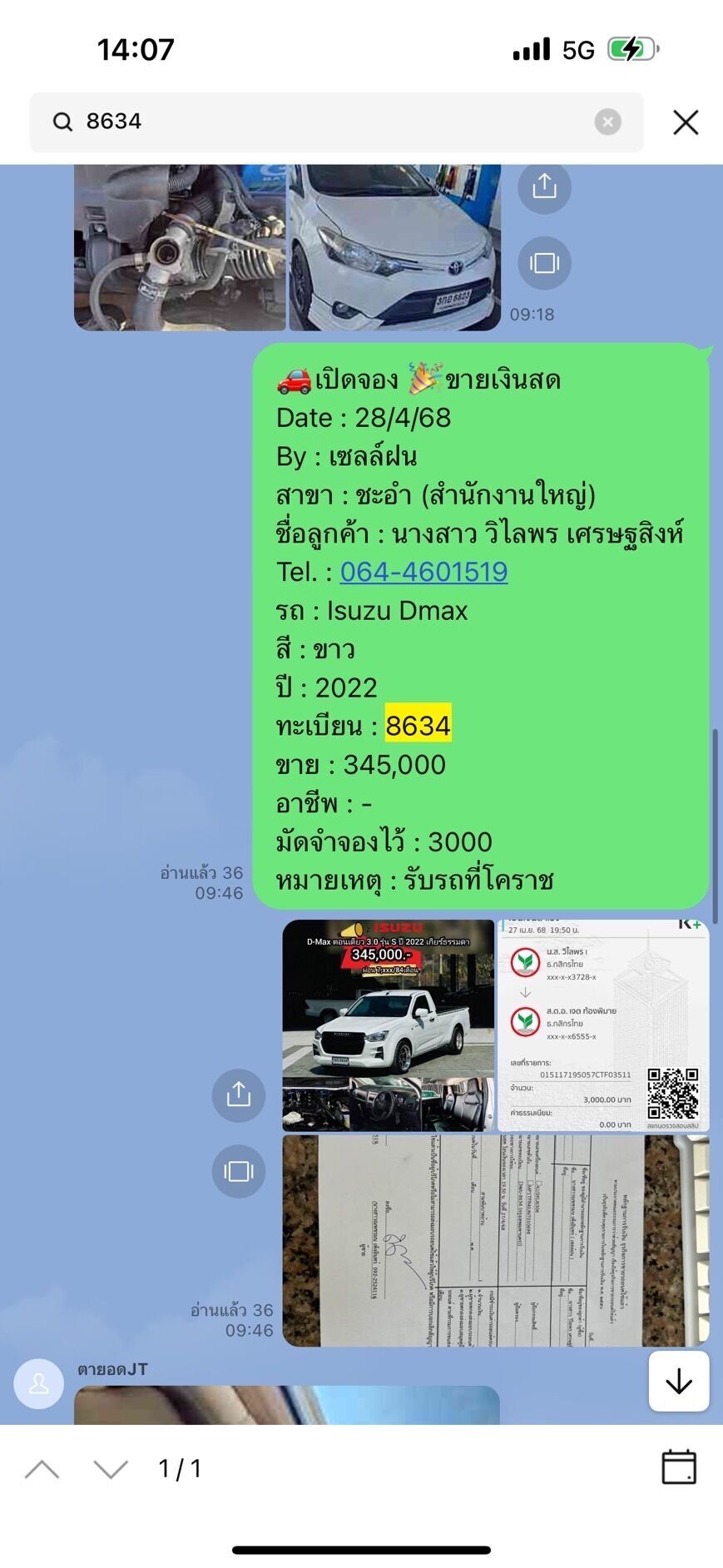Call the linked number 064-4601519

tap(423, 572)
